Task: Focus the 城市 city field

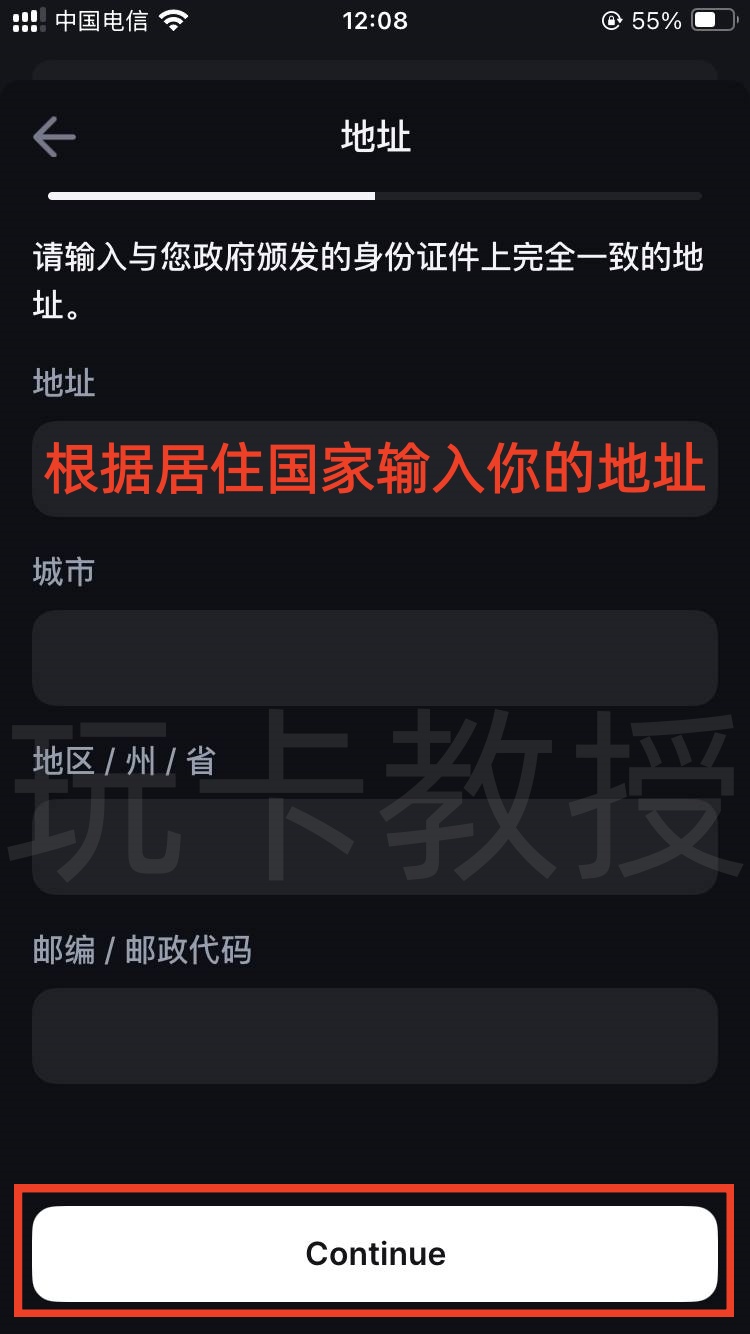Action: click(x=375, y=658)
